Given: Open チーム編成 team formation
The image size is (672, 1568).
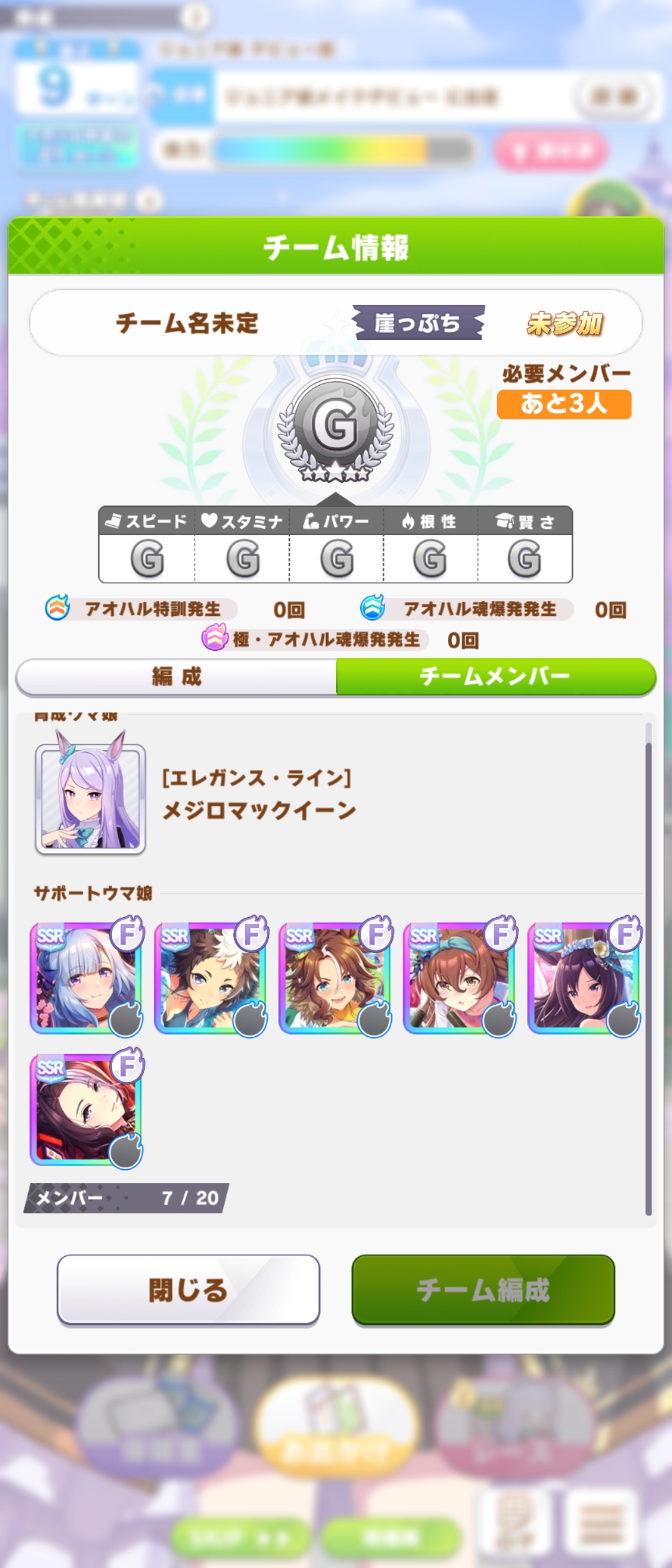Looking at the screenshot, I should [x=483, y=1290].
